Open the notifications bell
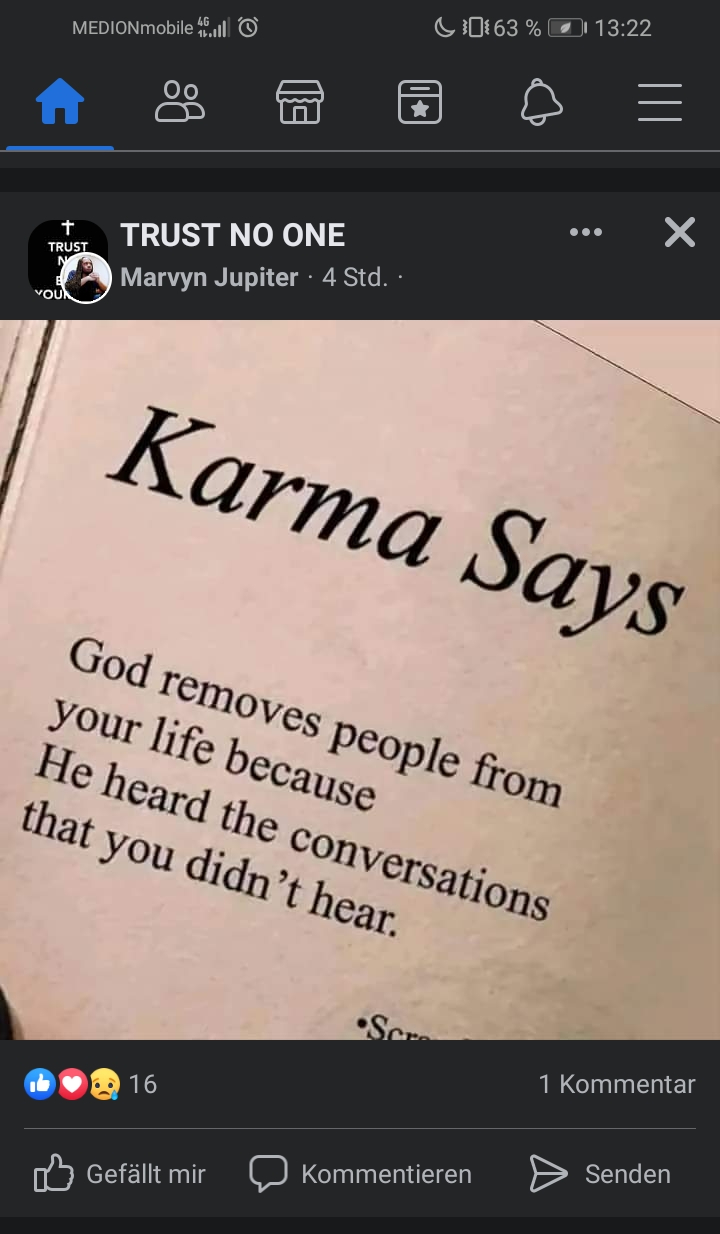720x1234 pixels. coord(541,102)
